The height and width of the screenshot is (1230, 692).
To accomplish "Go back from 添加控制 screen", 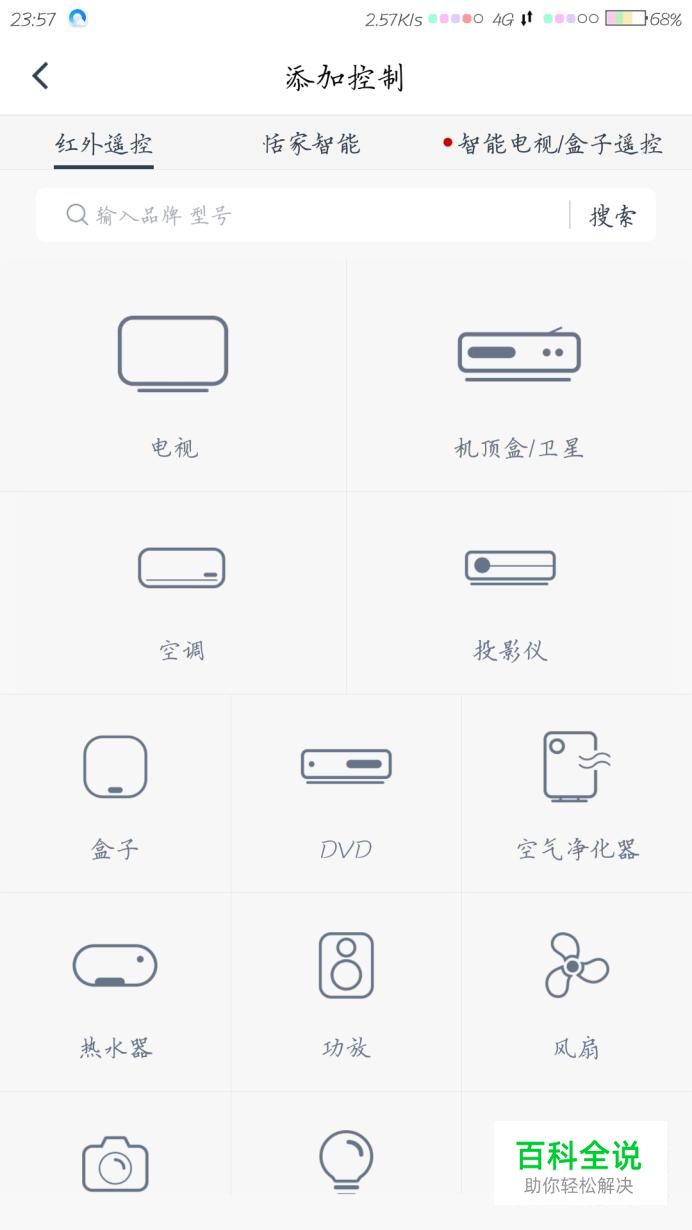I will pyautogui.click(x=40, y=76).
